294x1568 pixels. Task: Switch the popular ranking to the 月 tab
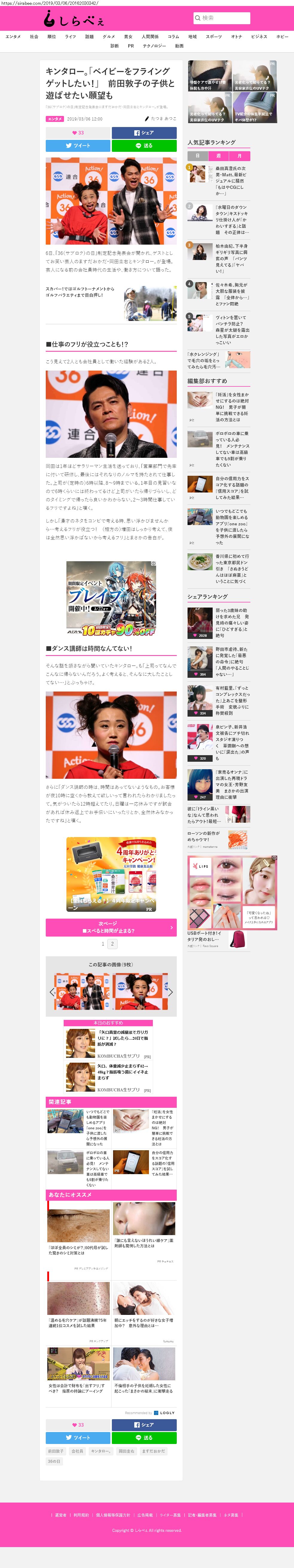coord(239,156)
